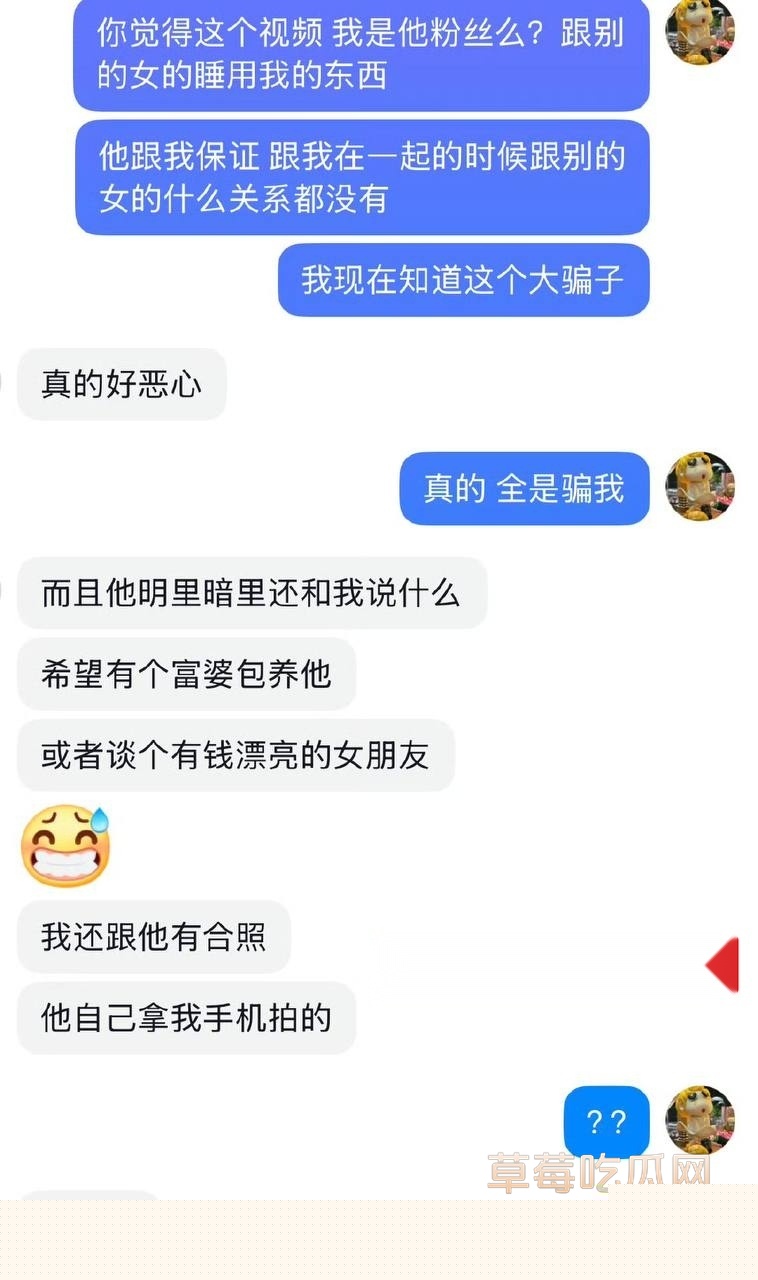The image size is (758, 1280).
Task: Click the red arrow marker on the right edge
Action: coord(722,965)
